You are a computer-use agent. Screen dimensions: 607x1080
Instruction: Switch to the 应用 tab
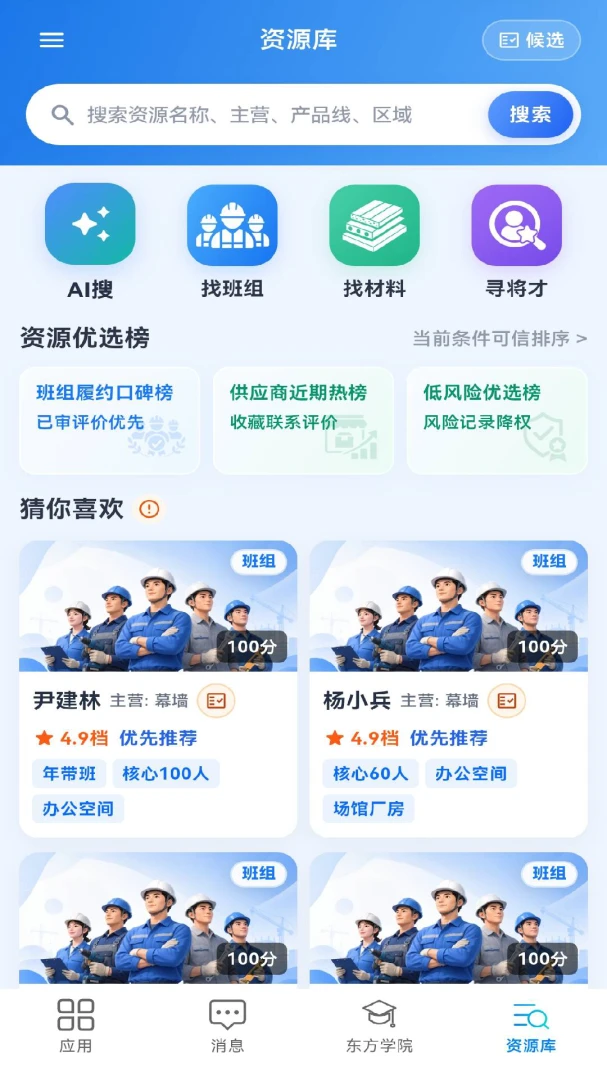click(x=76, y=1026)
